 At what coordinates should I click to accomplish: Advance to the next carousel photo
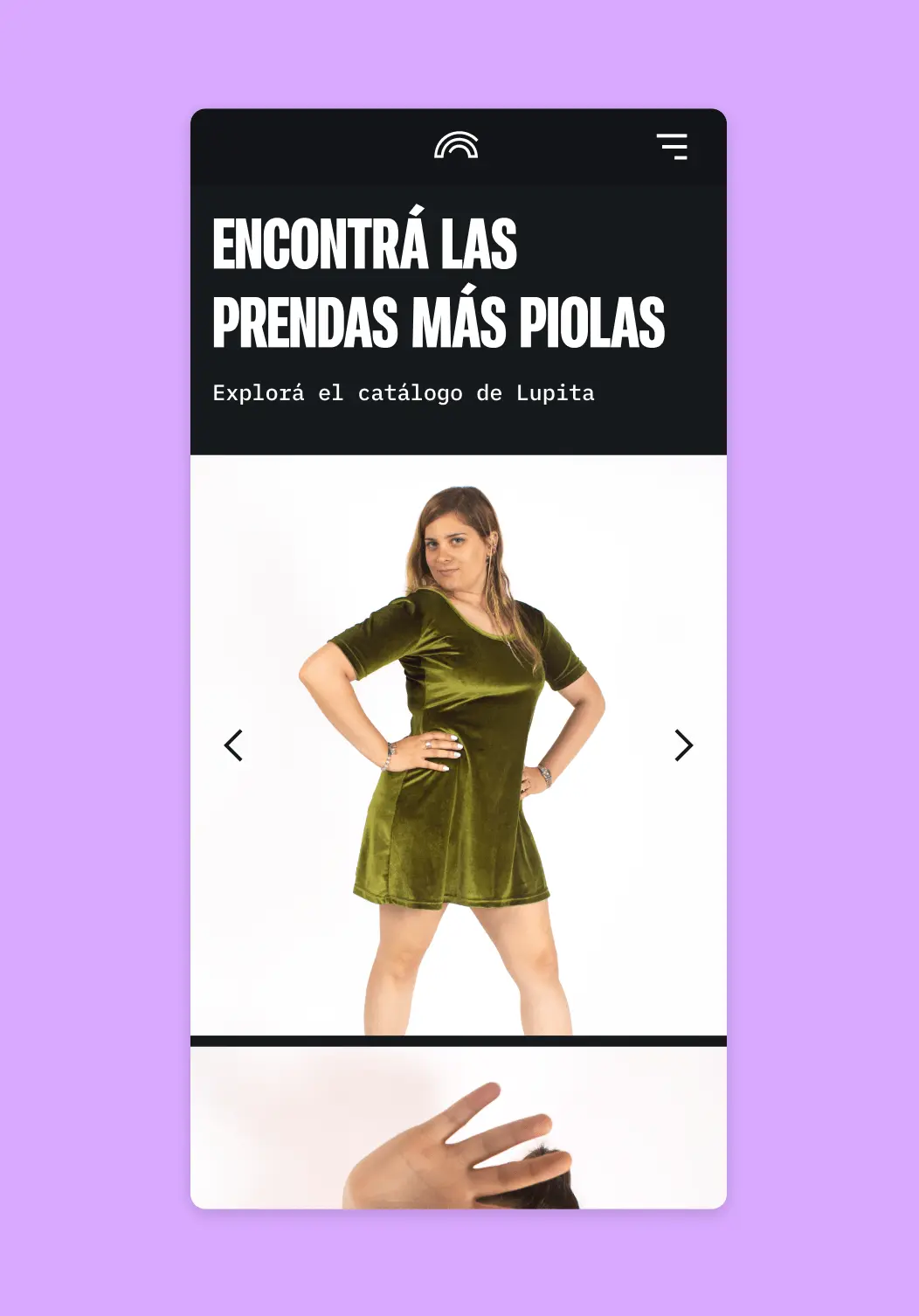[x=683, y=745]
